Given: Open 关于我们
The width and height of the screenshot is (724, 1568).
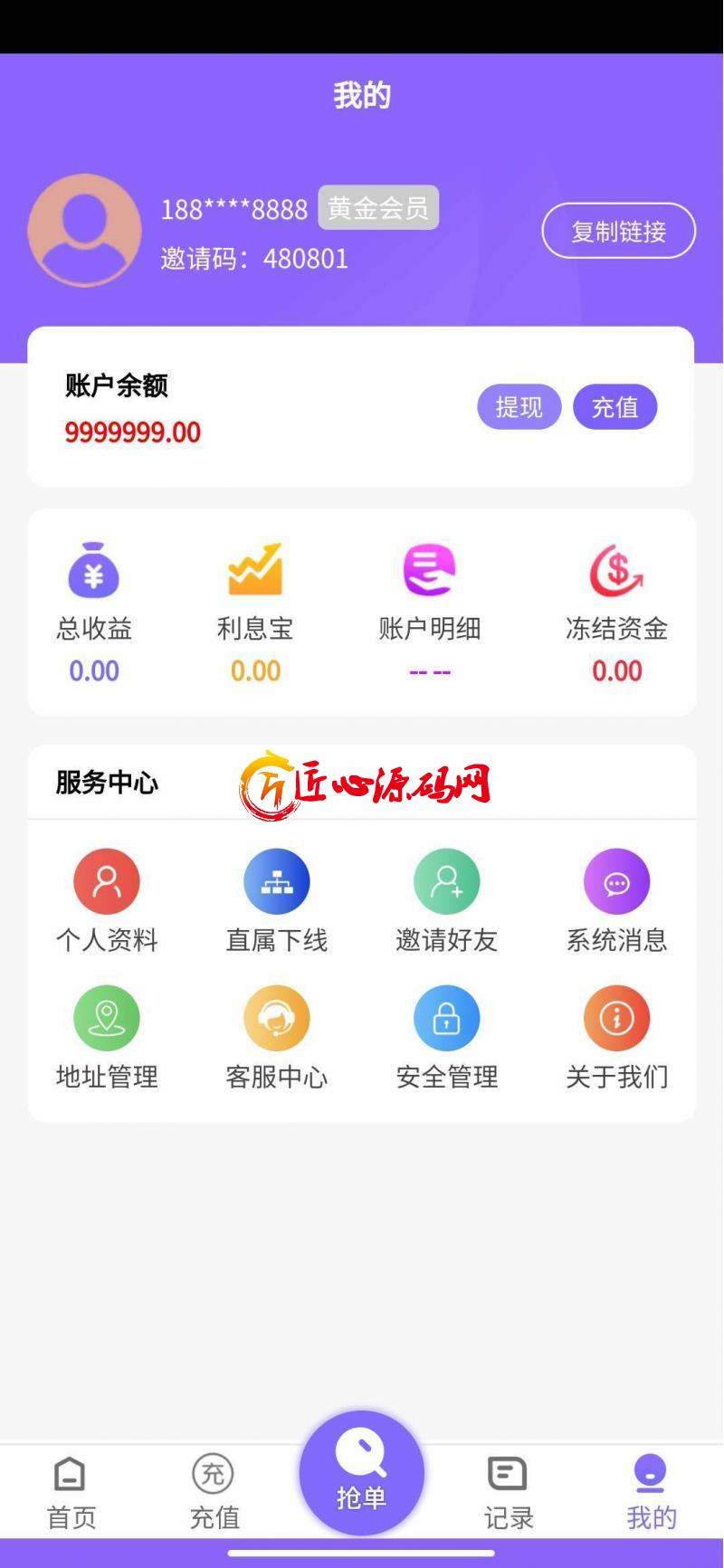Looking at the screenshot, I should [x=616, y=1038].
